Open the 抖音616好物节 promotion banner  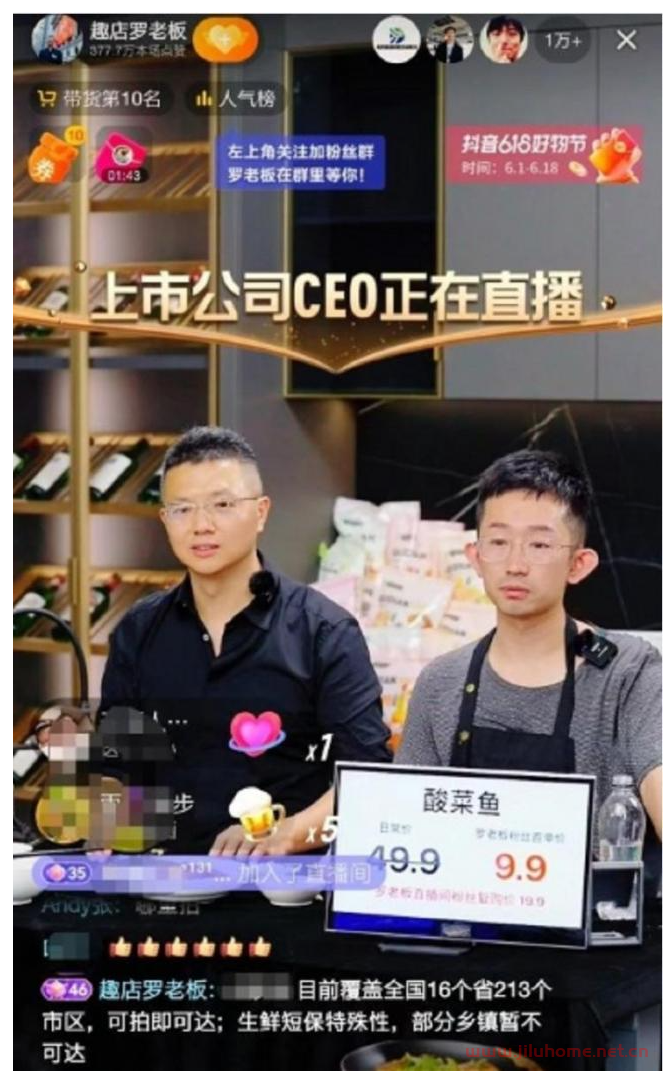point(543,154)
